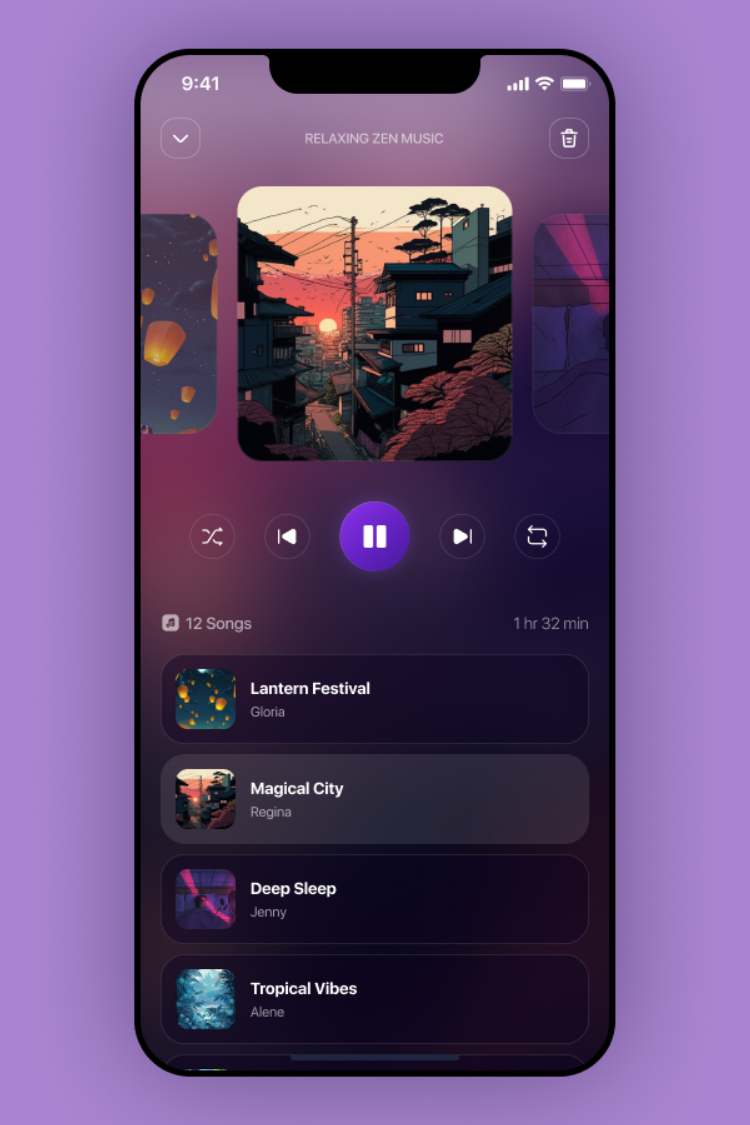Play Lantern Festival by Gloria
Image resolution: width=750 pixels, height=1125 pixels.
pos(375,699)
